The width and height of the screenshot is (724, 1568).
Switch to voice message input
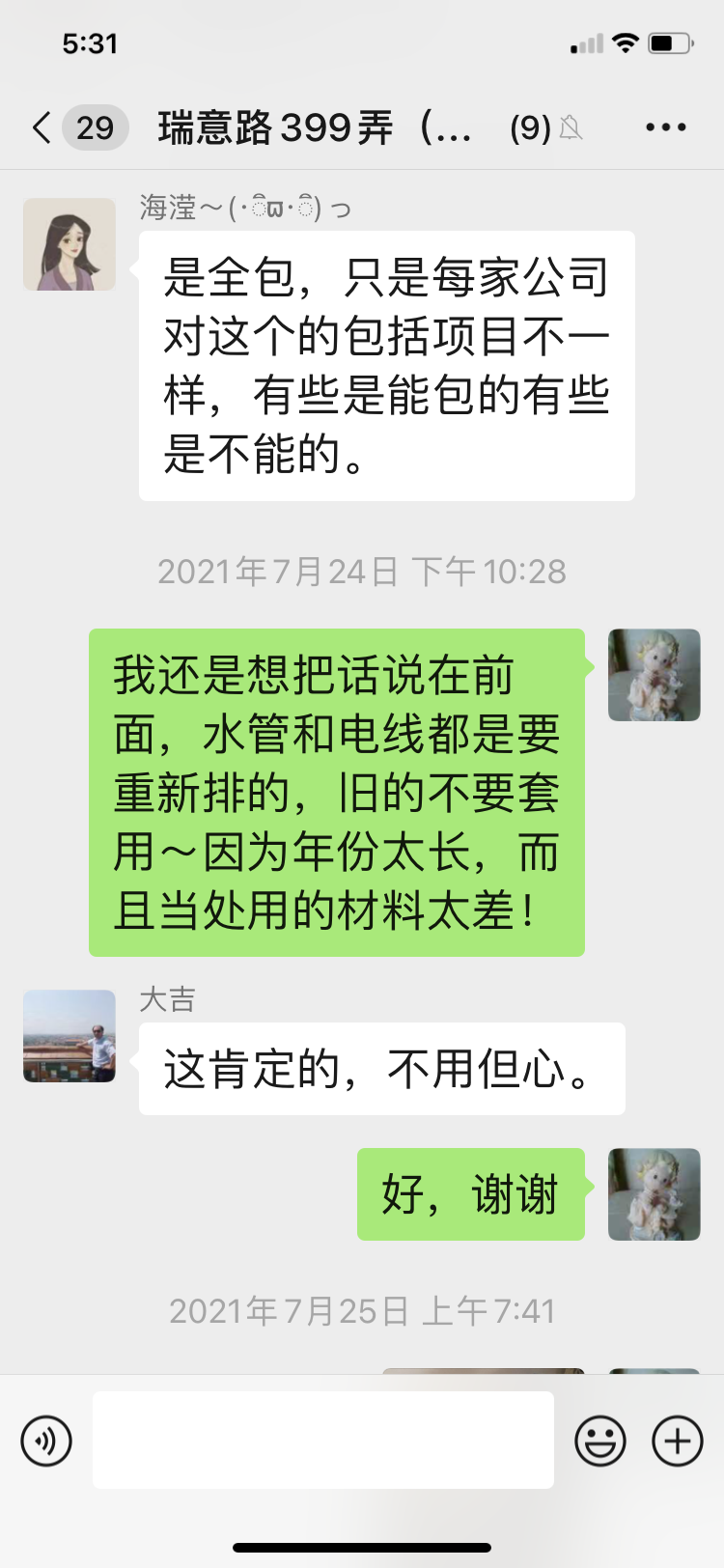[x=46, y=1442]
